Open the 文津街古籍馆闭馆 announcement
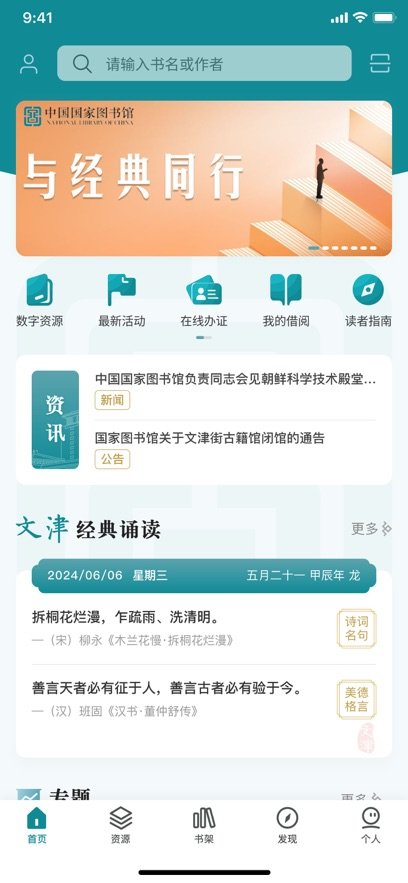The height and width of the screenshot is (883, 408). tap(235, 449)
